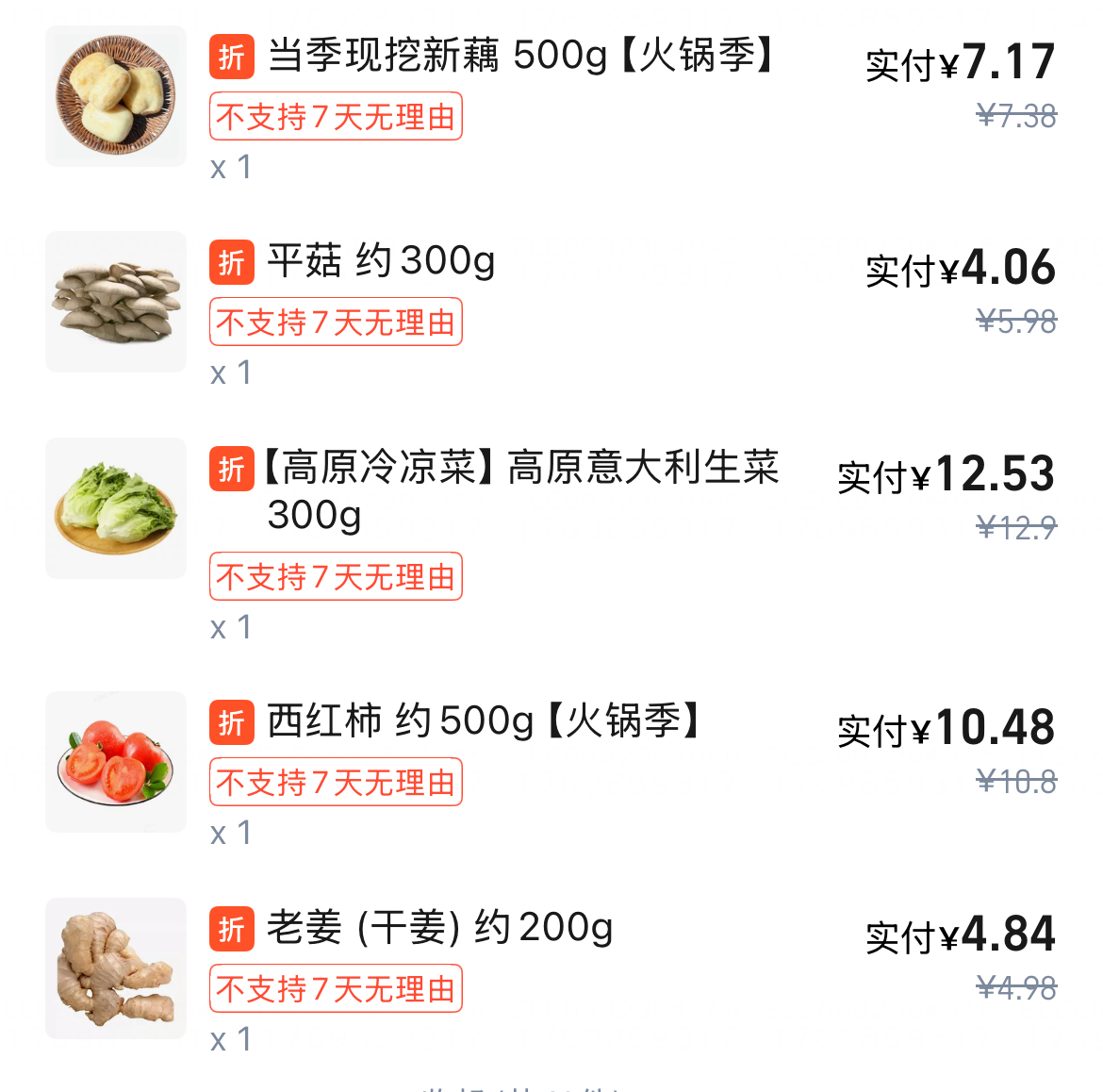Open the 当季现挖新藕 500g item

click(x=519, y=57)
